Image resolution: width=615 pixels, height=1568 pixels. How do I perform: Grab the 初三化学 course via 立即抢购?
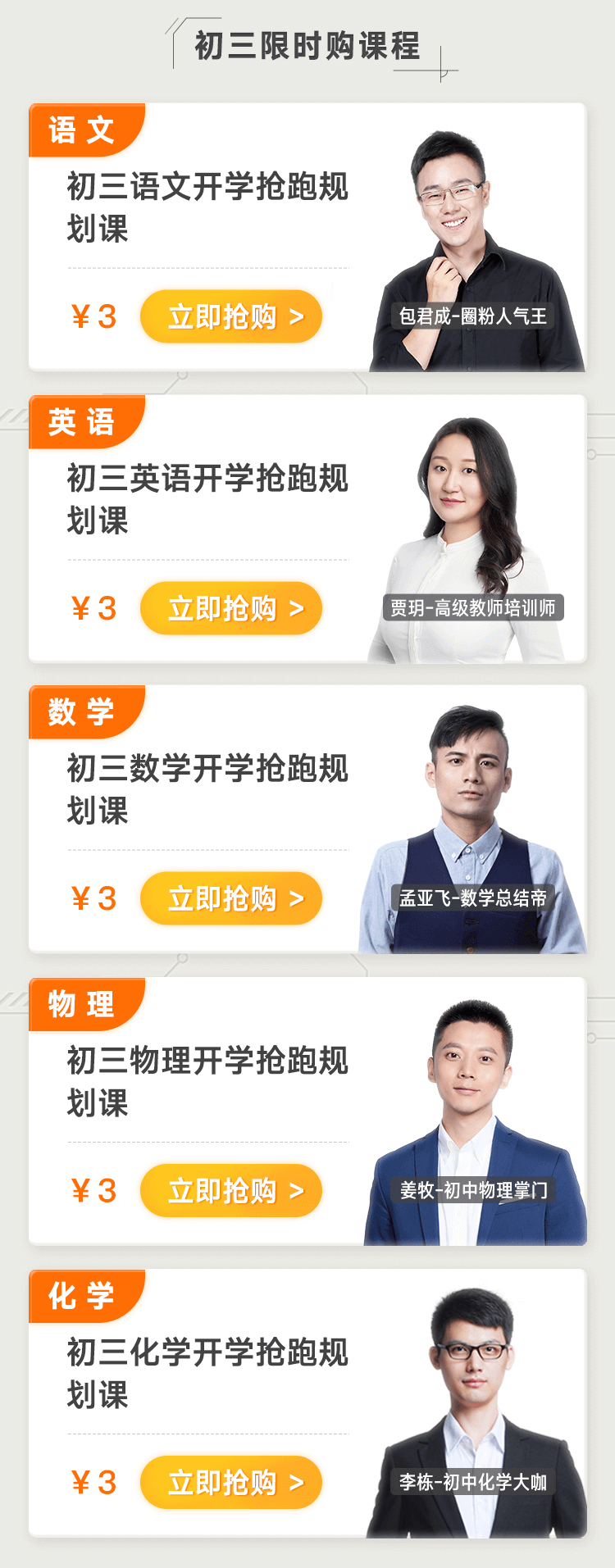(231, 1482)
